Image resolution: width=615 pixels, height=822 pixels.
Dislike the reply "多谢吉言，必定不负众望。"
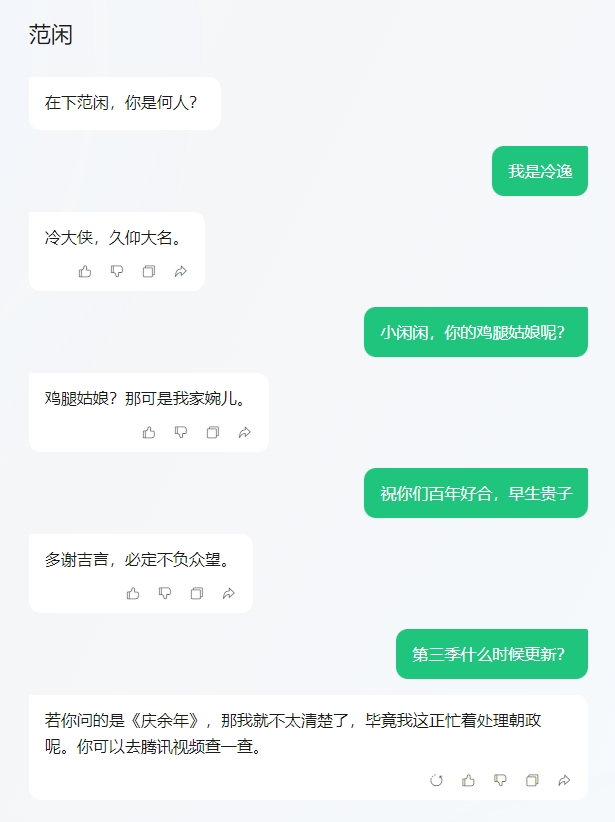(165, 593)
